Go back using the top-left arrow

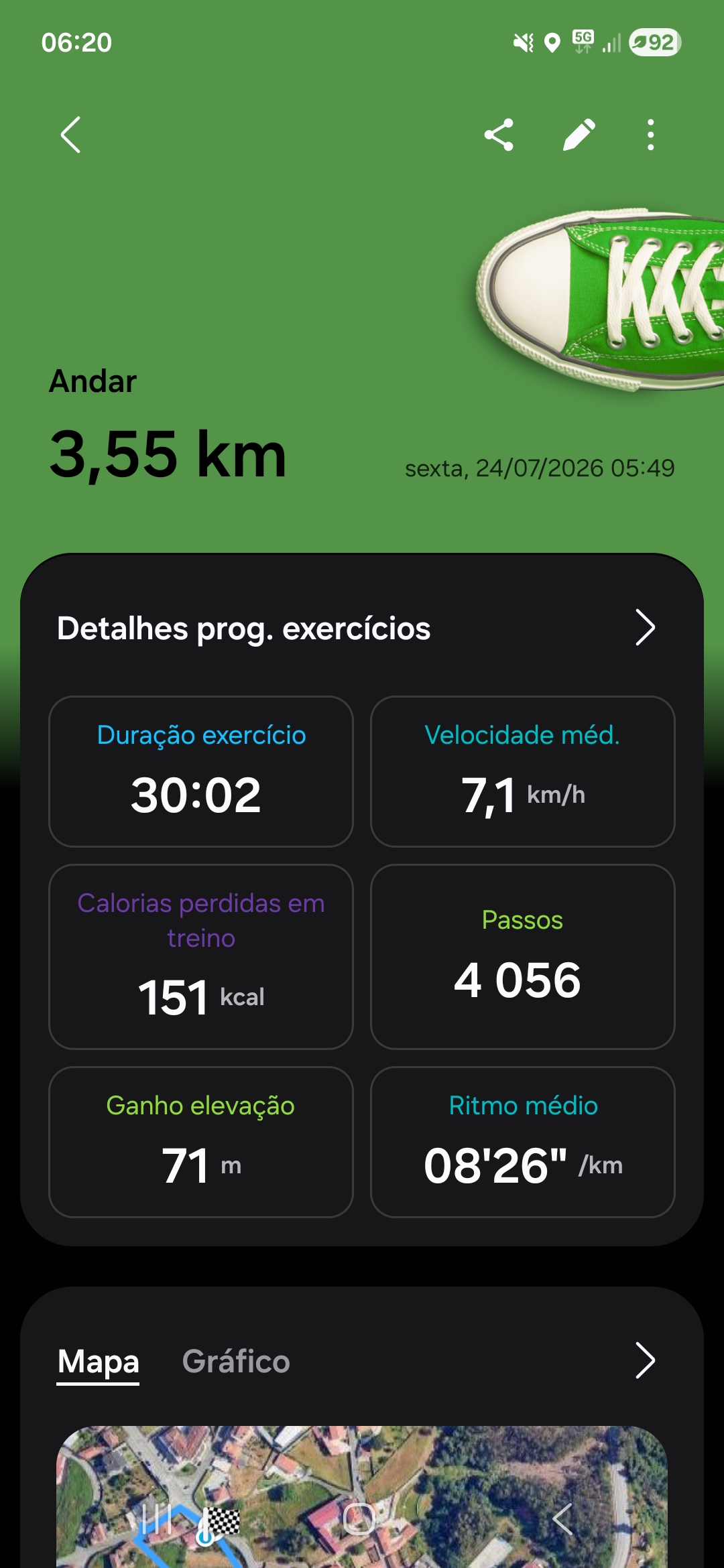click(70, 135)
